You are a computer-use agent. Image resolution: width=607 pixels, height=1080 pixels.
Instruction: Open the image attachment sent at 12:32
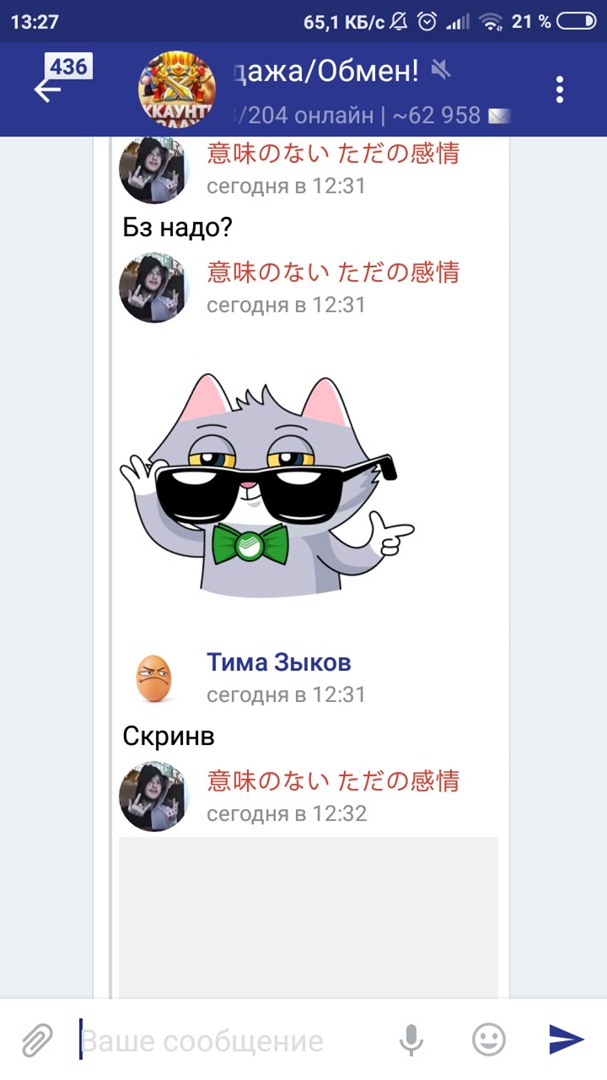[308, 915]
